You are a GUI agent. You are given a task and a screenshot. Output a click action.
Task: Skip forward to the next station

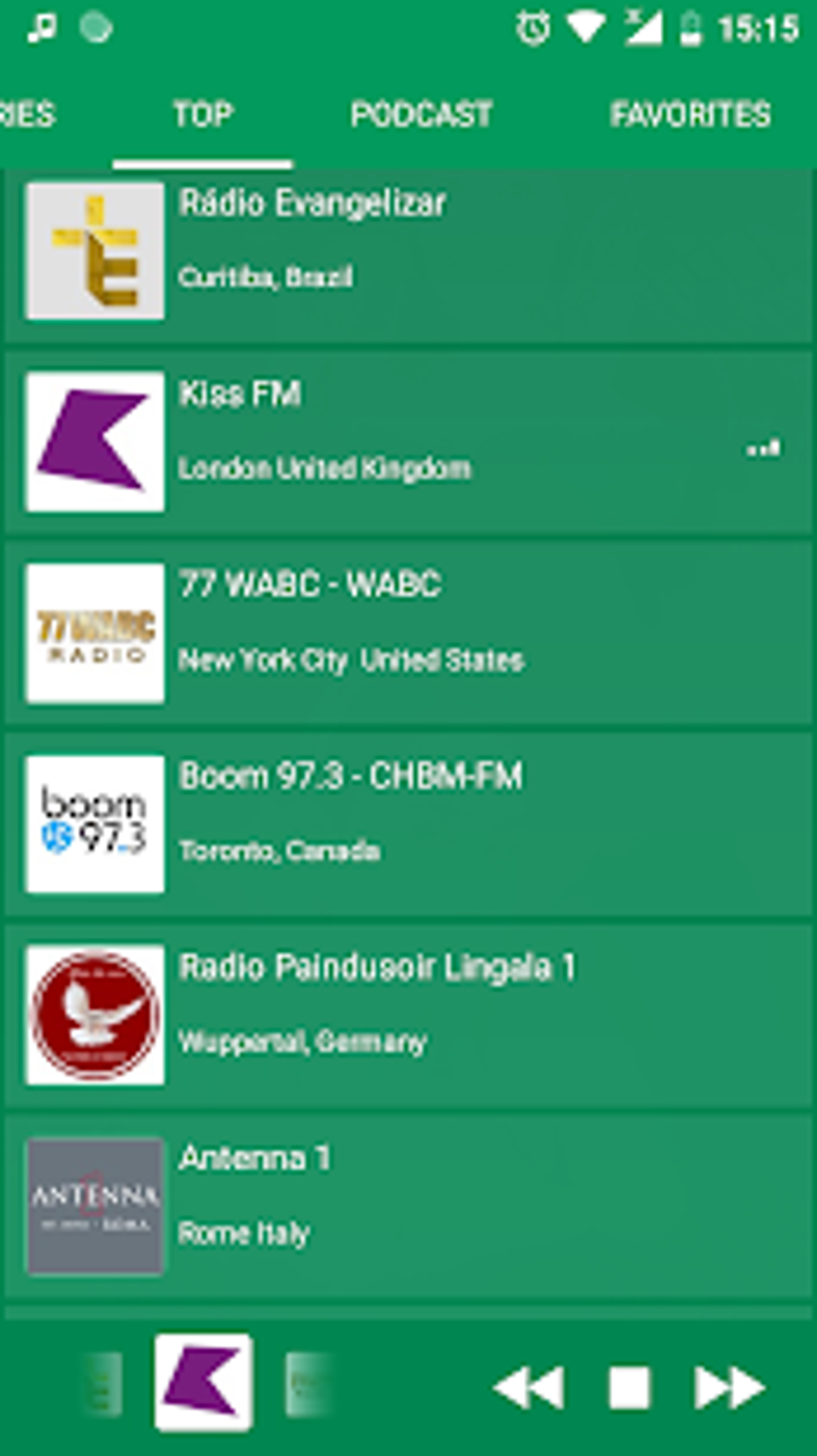(x=729, y=1387)
